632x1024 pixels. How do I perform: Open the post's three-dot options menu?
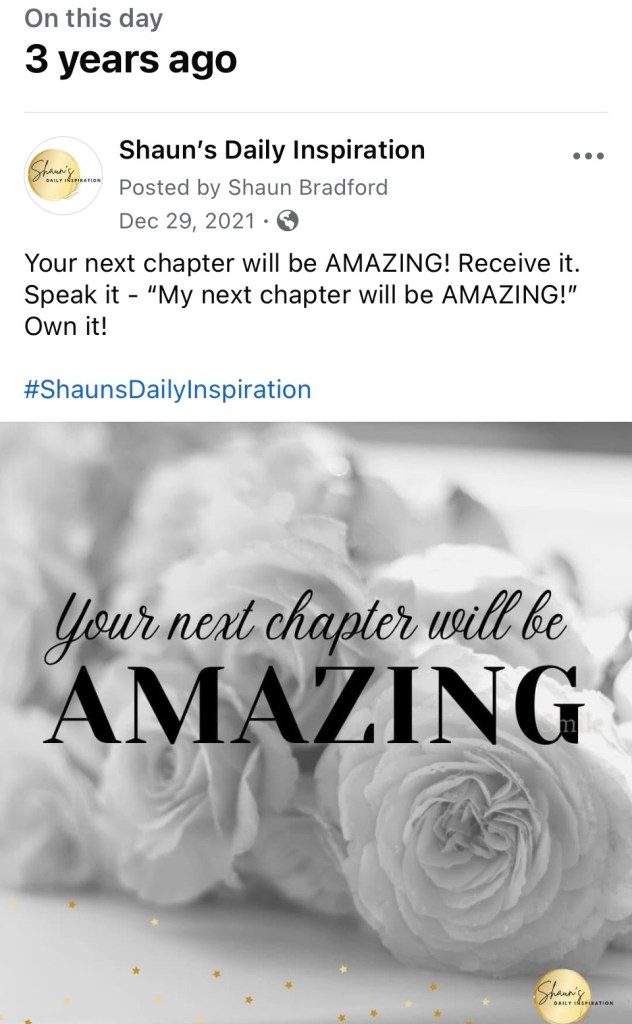pos(587,157)
